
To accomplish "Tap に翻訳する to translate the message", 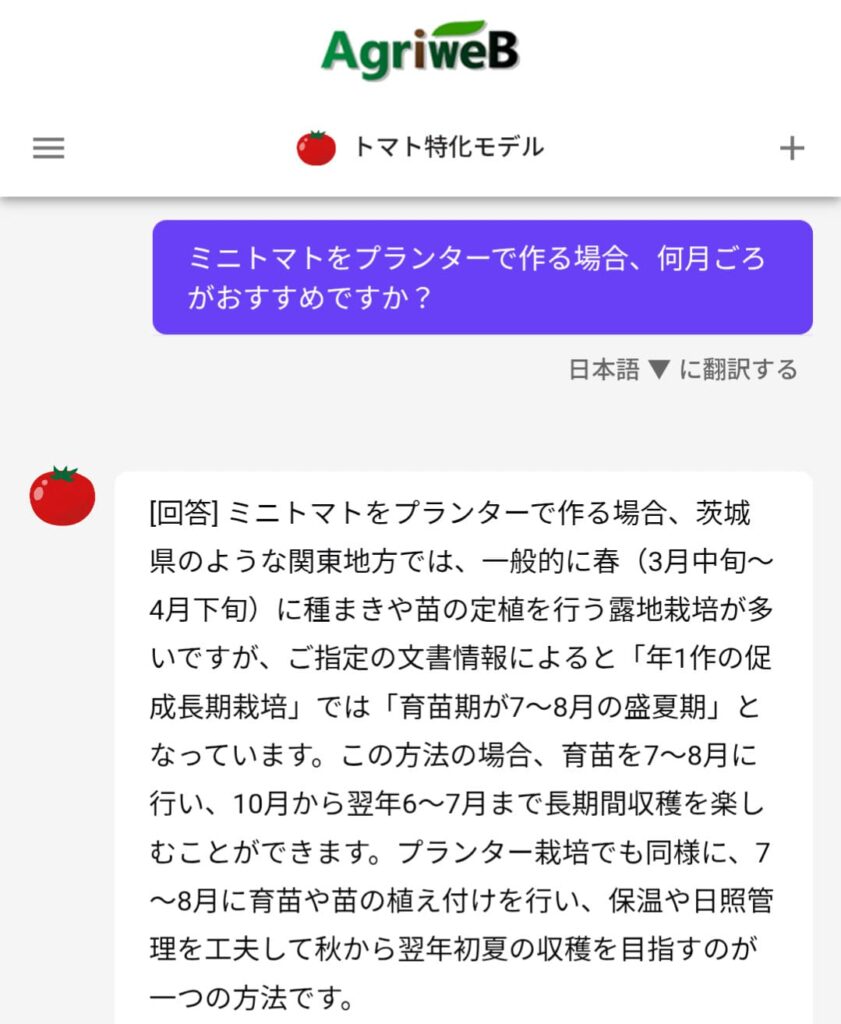I will pos(738,370).
